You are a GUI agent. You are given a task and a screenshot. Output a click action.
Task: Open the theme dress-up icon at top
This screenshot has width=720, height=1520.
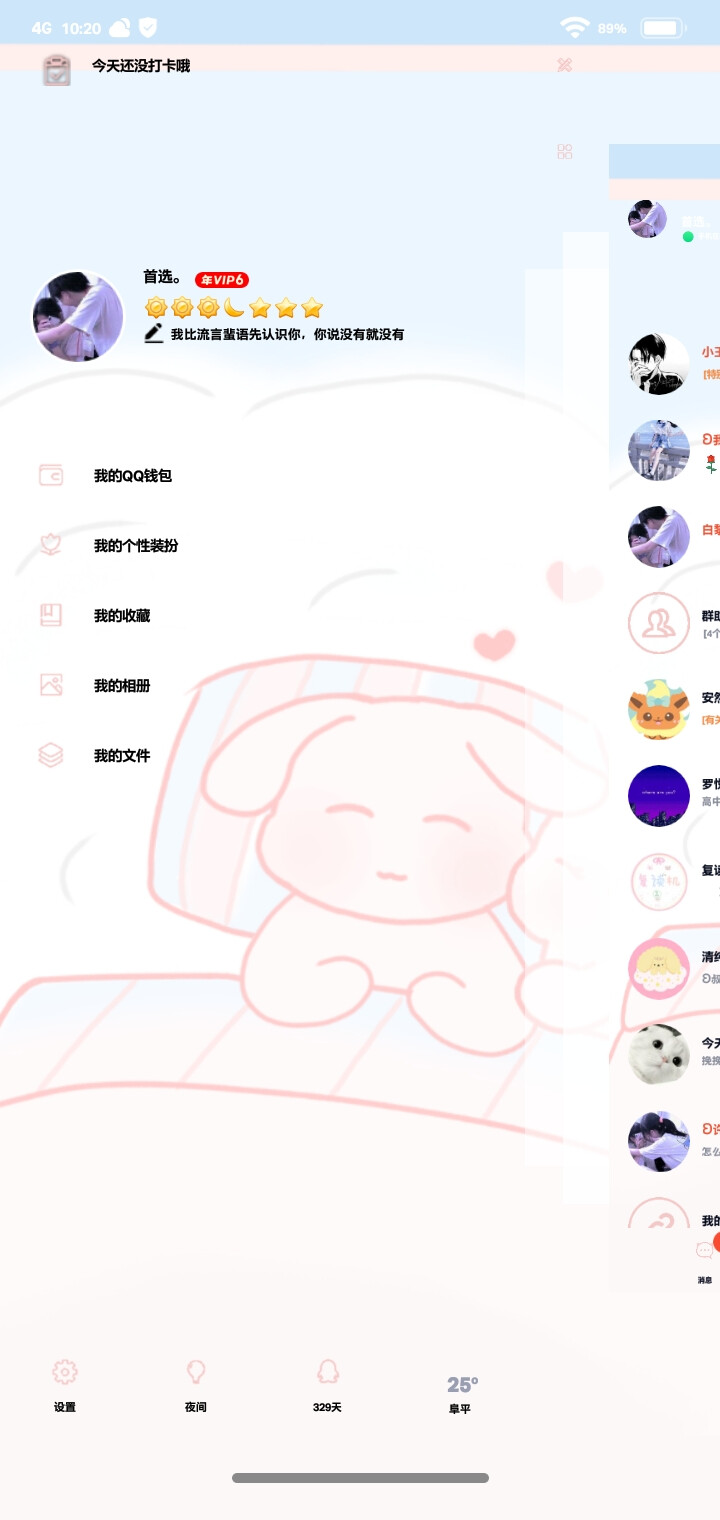pyautogui.click(x=565, y=66)
